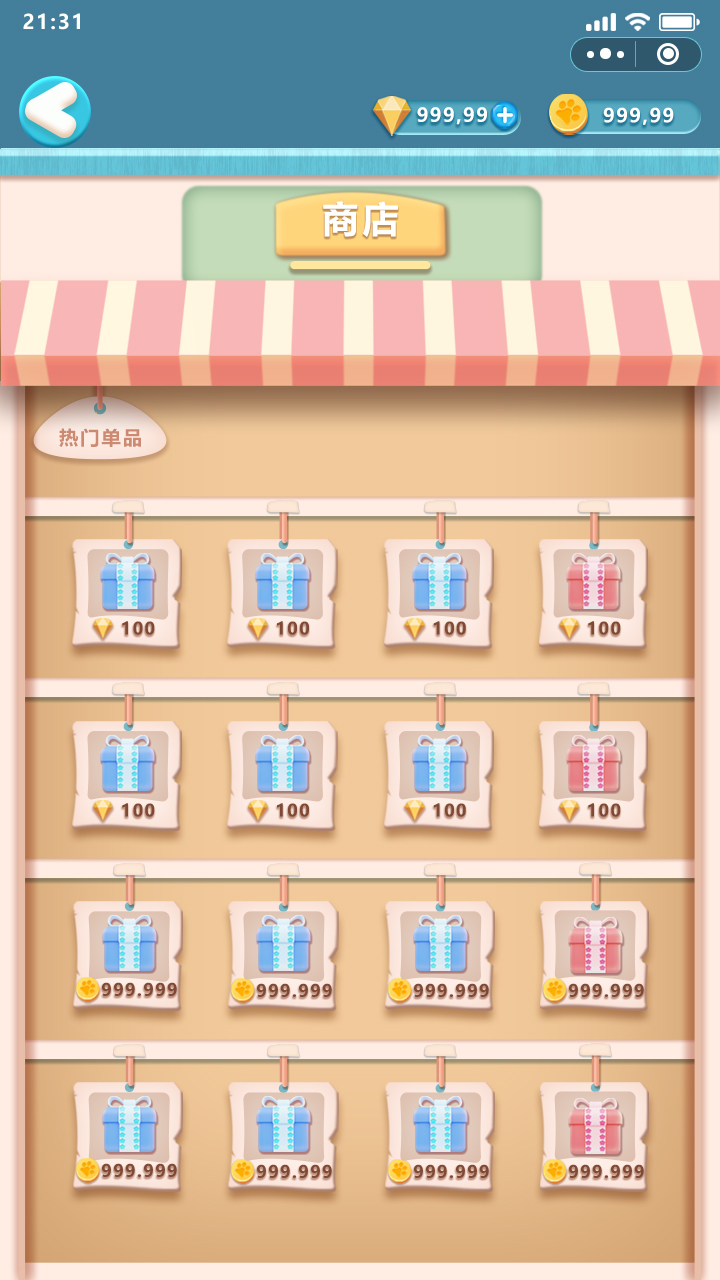Tap the 商店 shop title banner
720x1280 pixels.
tap(359, 221)
